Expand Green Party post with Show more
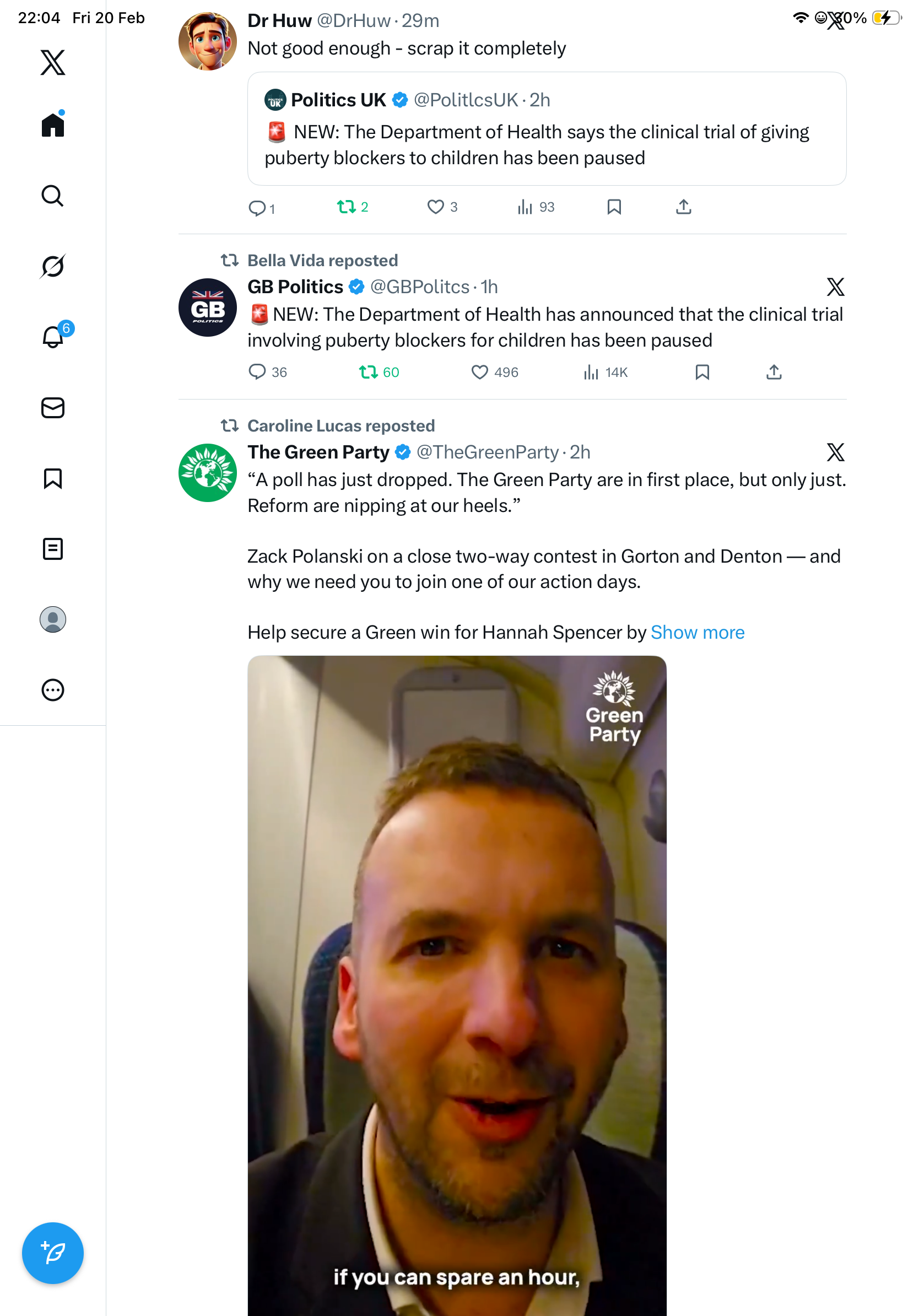 (698, 632)
